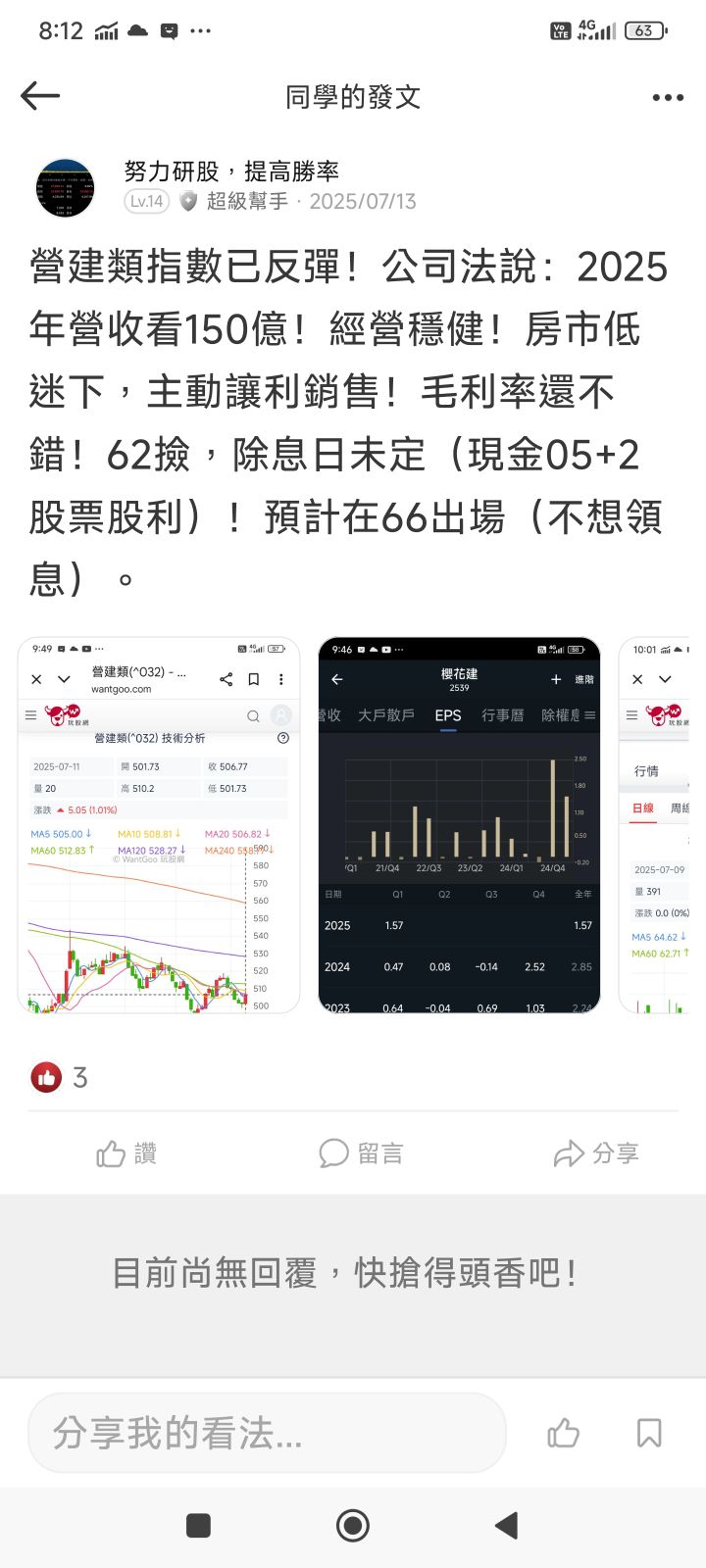Bookmark this post
This screenshot has height=1568, width=706.
point(649,1433)
